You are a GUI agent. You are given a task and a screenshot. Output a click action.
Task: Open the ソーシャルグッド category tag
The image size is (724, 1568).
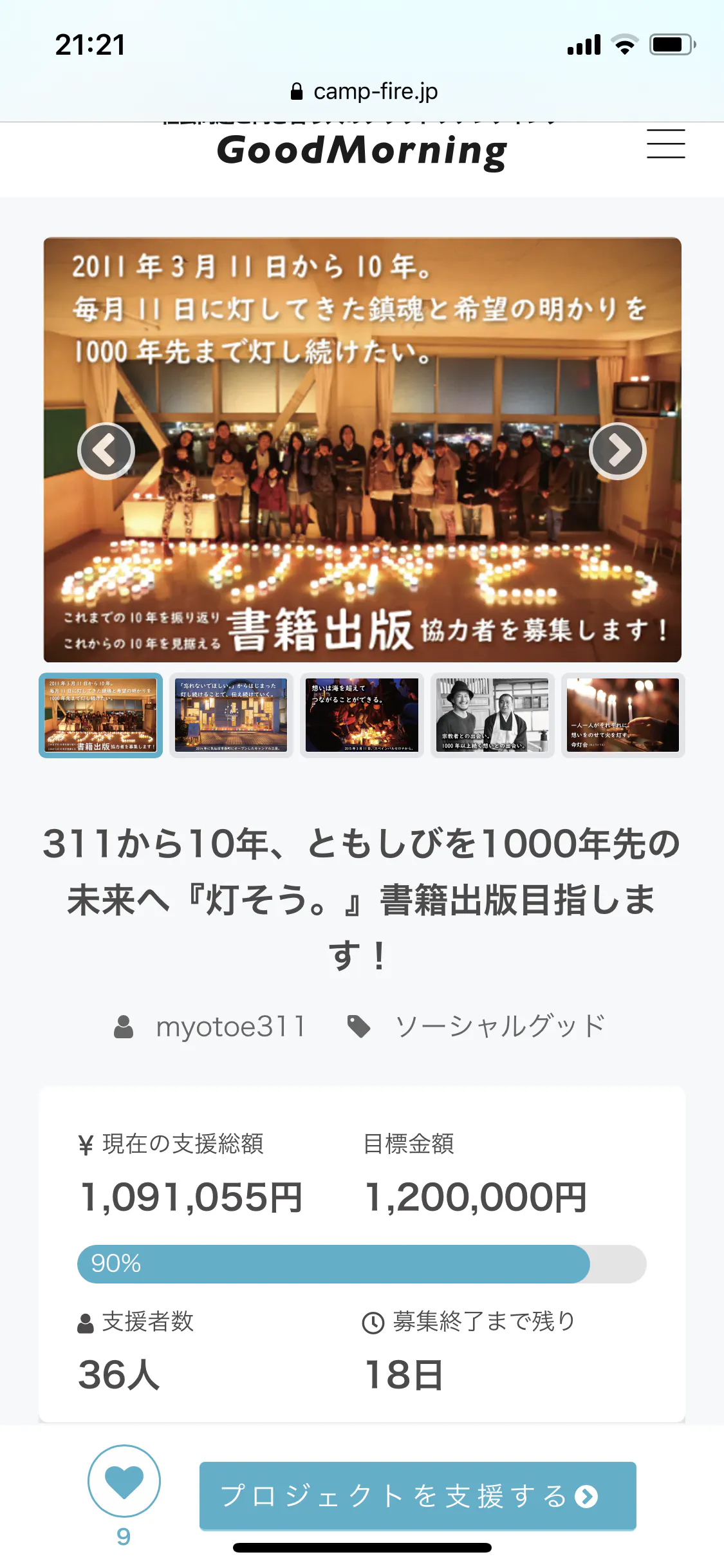[x=499, y=1027]
